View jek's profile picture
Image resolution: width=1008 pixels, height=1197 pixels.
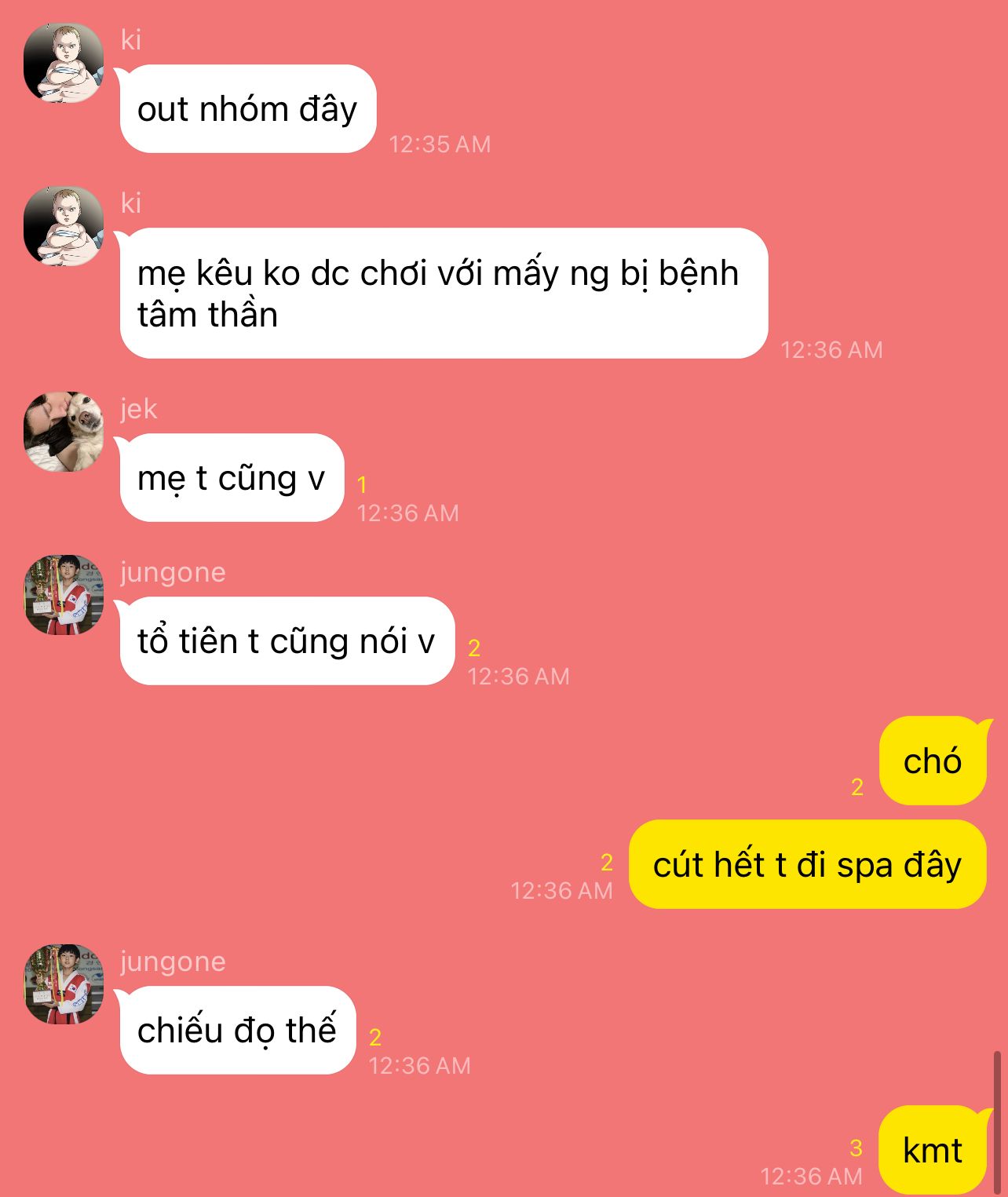click(64, 432)
